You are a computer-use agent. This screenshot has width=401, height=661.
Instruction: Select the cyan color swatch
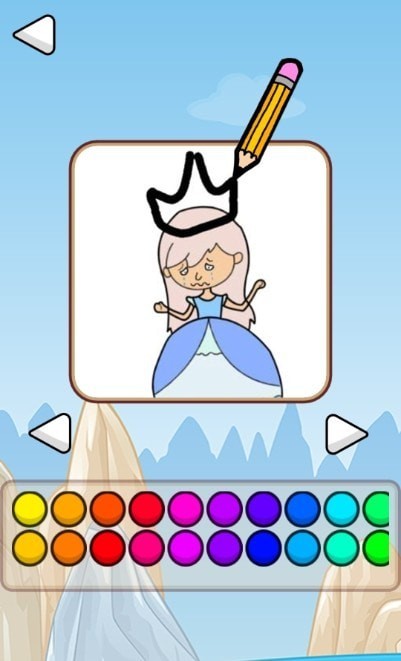[342, 509]
